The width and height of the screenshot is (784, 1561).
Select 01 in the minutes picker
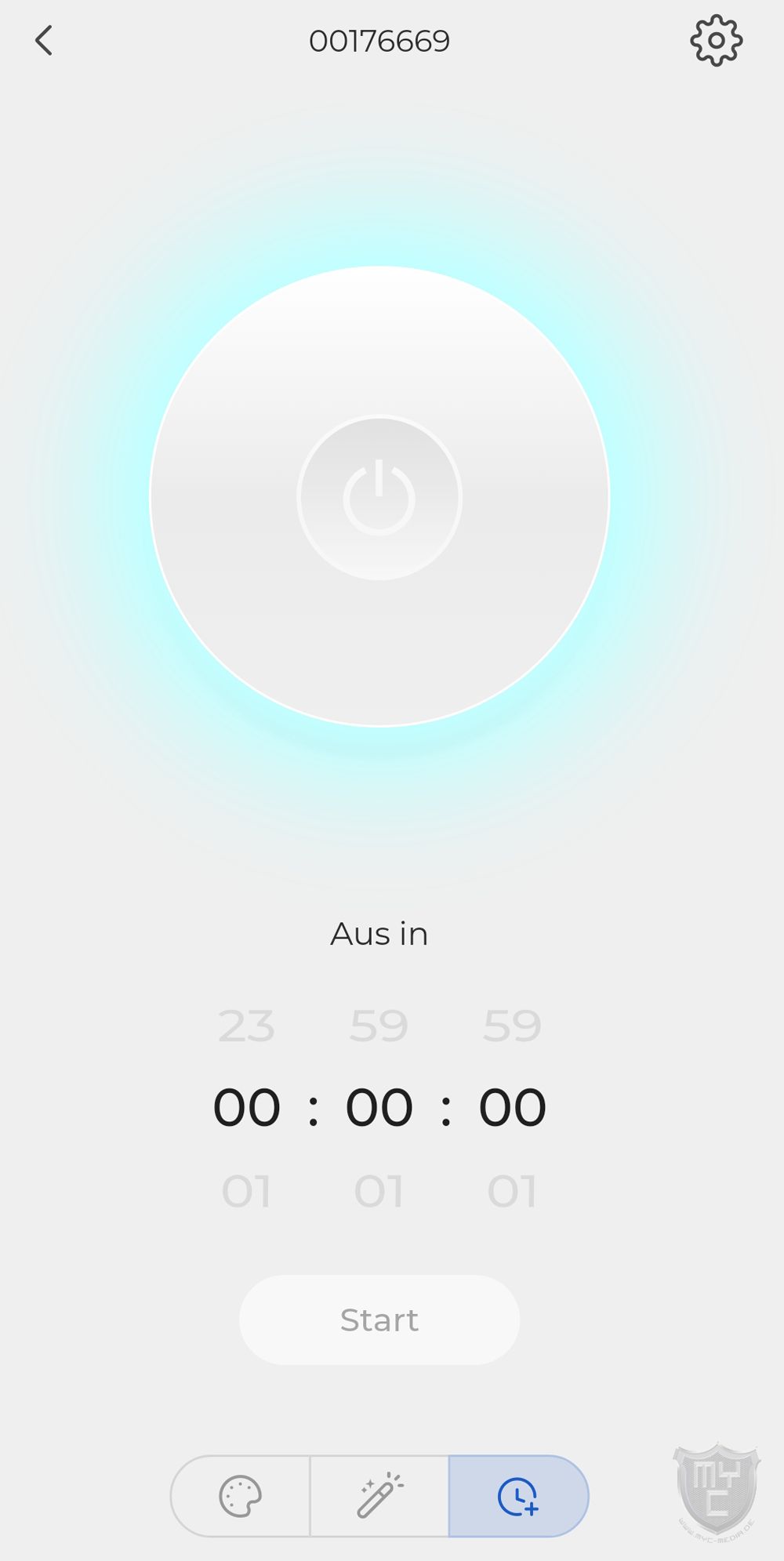(379, 1192)
